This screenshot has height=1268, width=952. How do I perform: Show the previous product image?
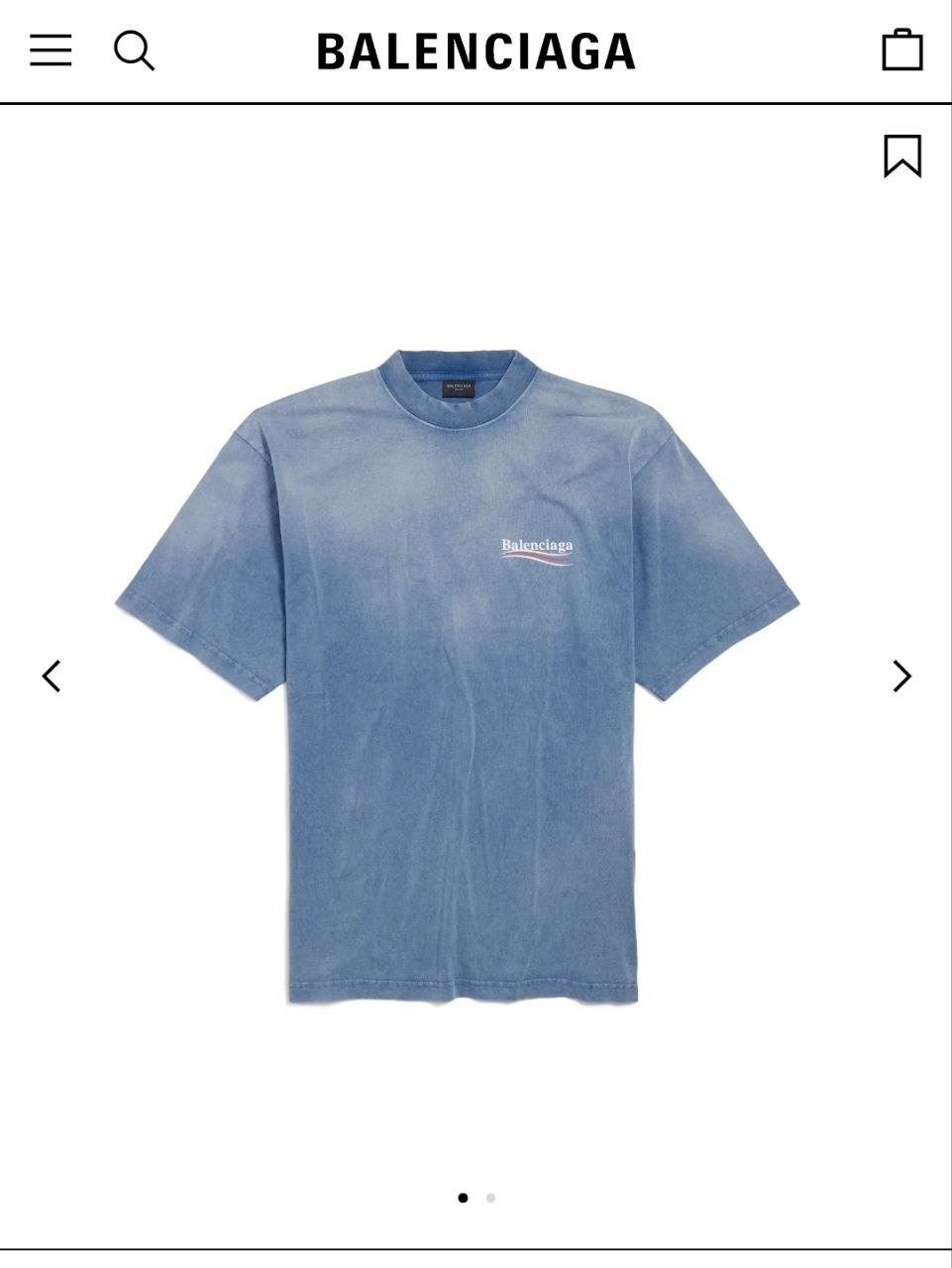click(52, 677)
